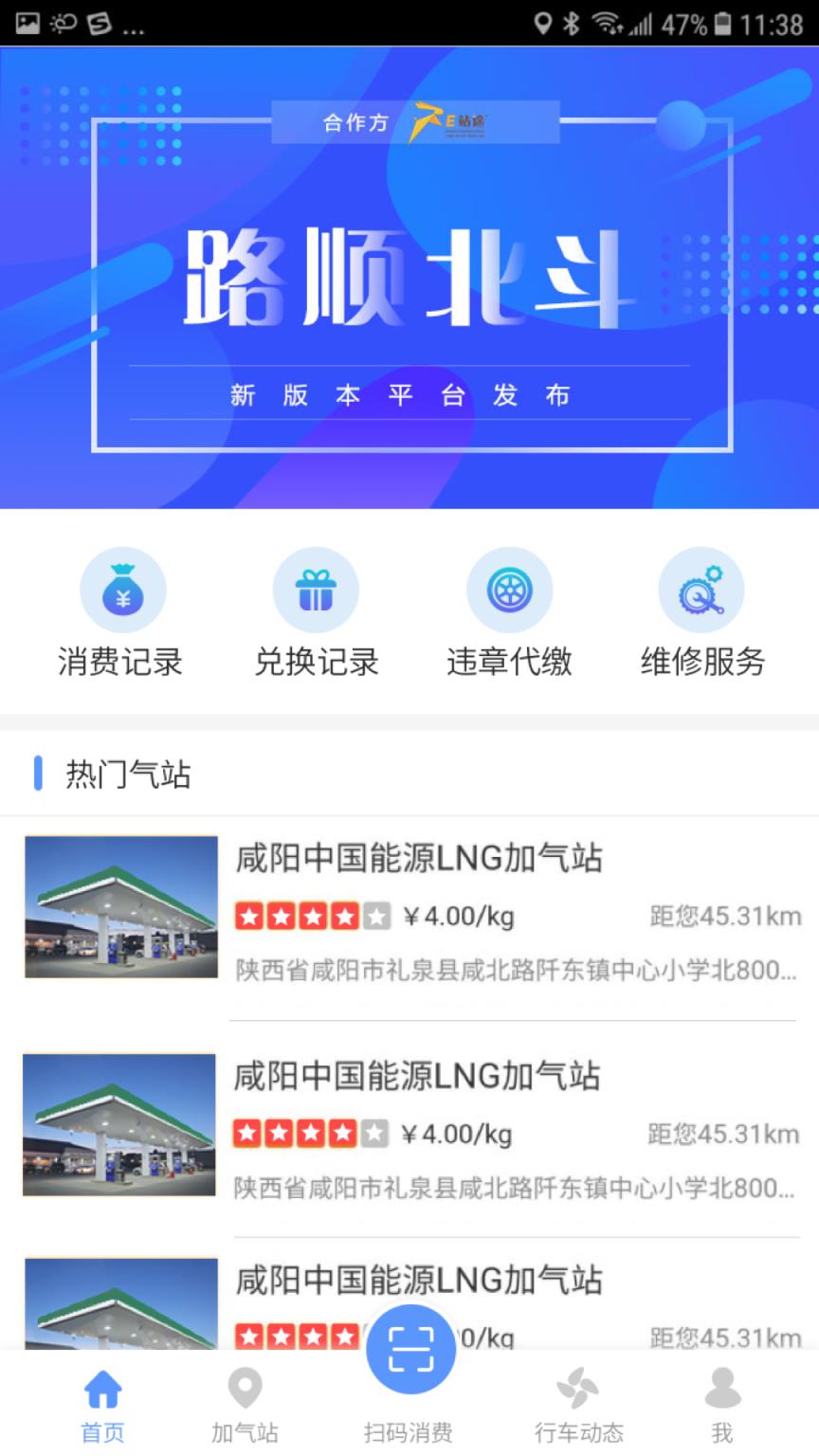Open 维修服务 repair service wrench icon
Screen dimensions: 819x1456
[701, 589]
